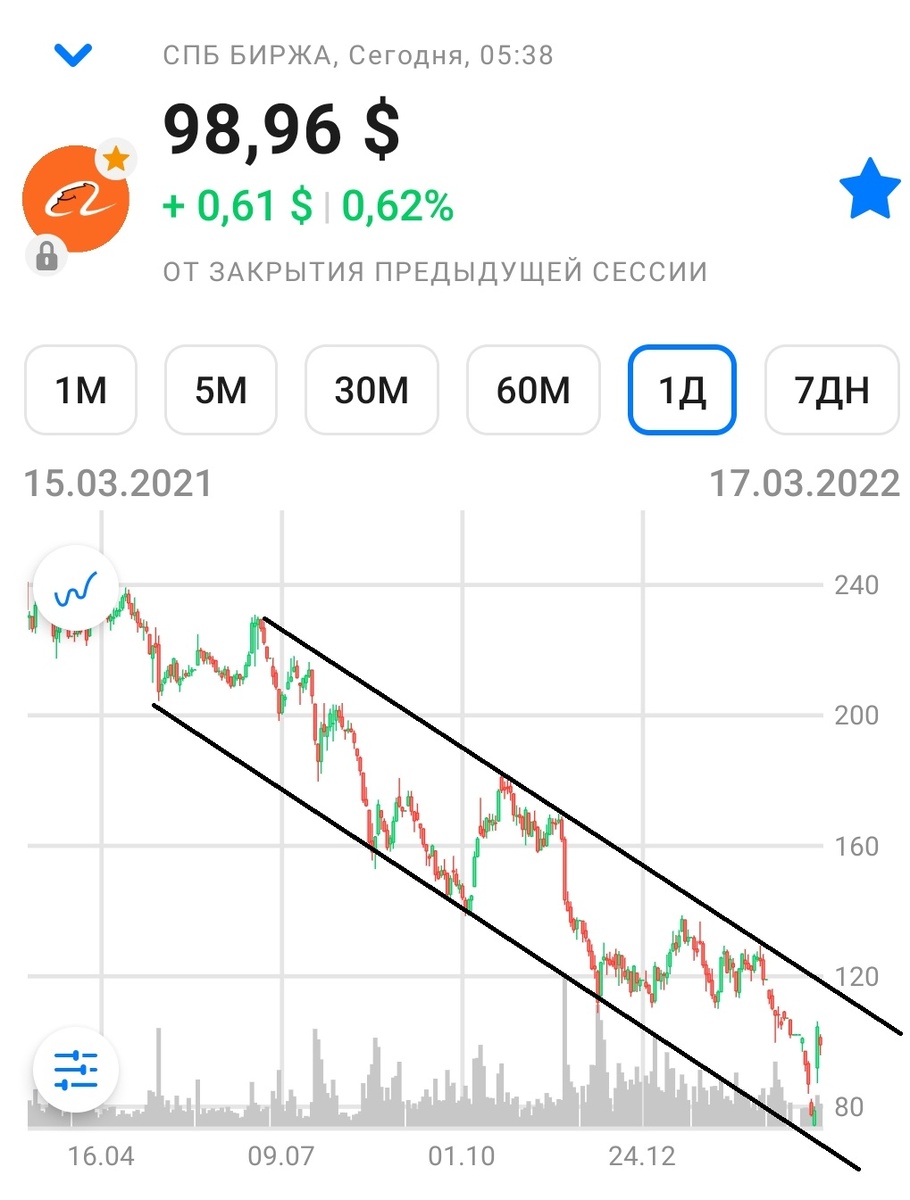Screen dimensions: 910x1200
Task: Switch to 60М candles
Action: tap(533, 390)
